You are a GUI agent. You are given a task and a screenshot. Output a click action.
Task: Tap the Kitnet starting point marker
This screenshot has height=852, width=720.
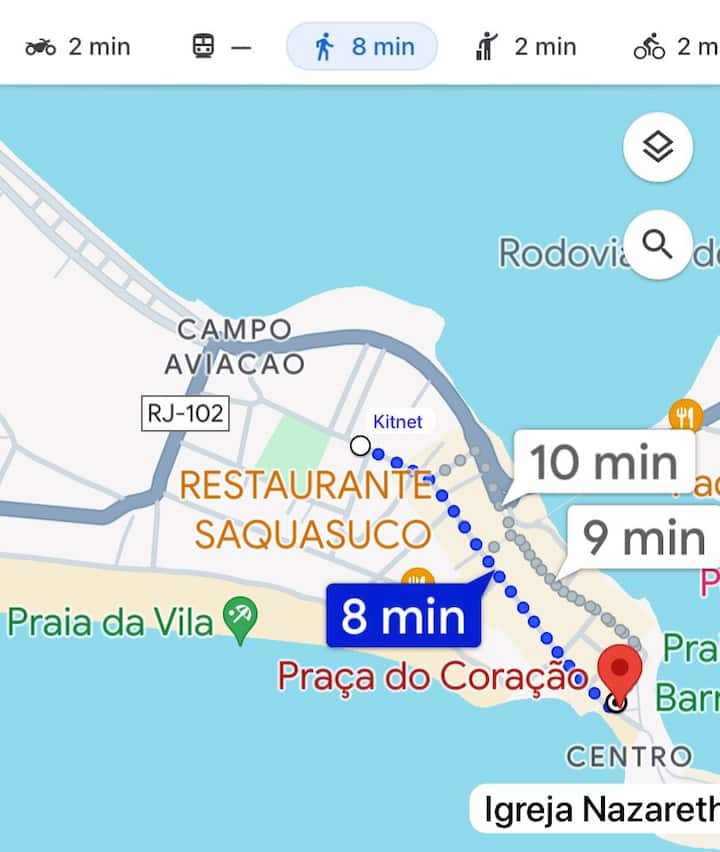tap(360, 446)
